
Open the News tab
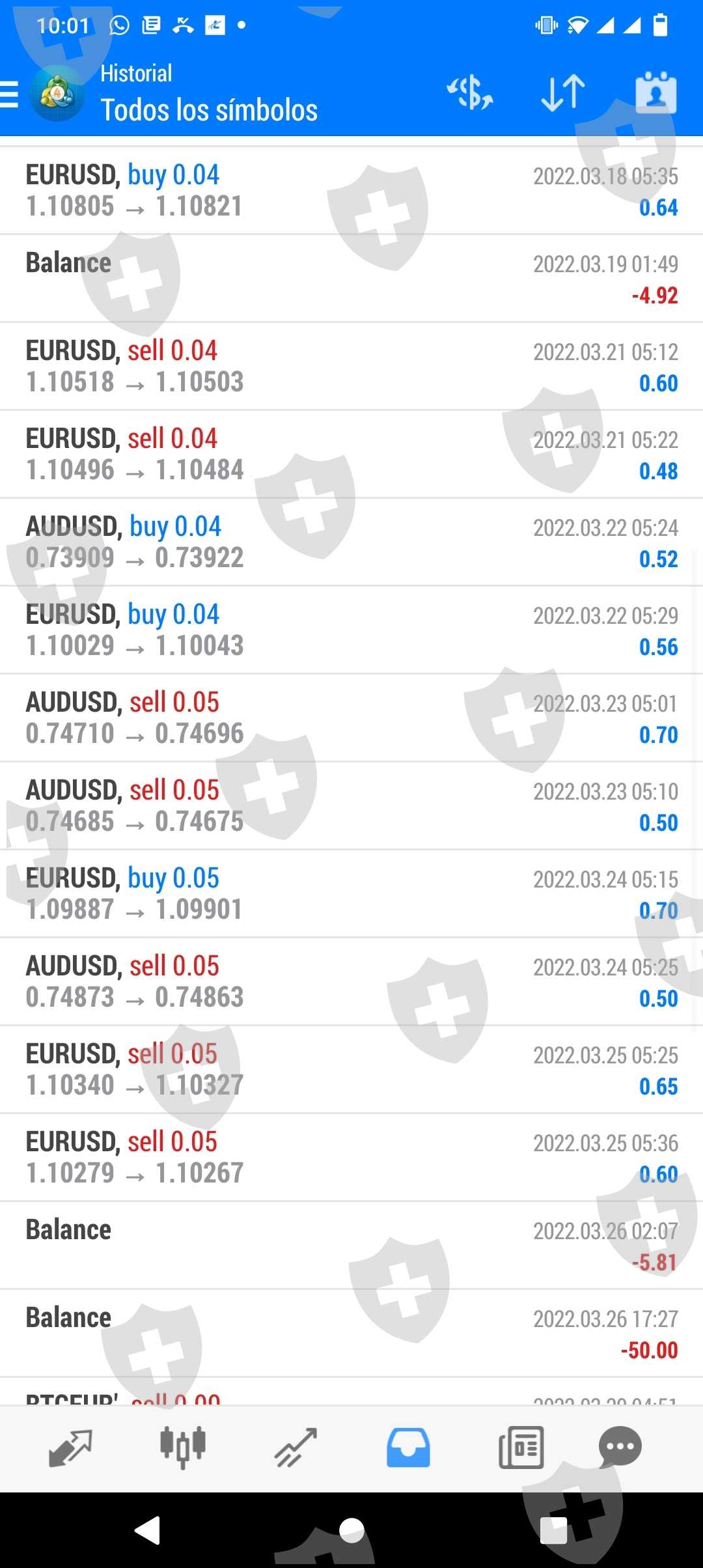(521, 1448)
